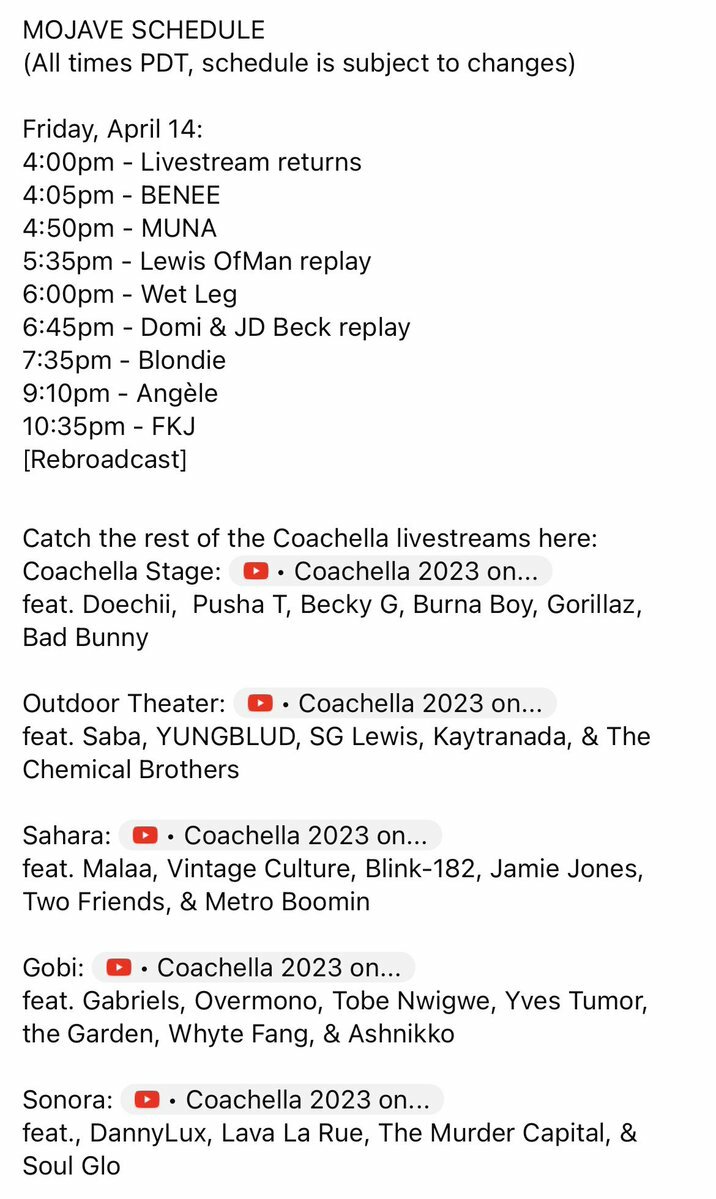Image resolution: width=716 pixels, height=1199 pixels.
Task: Open the Outdoor Theater livestream link
Action: (395, 703)
